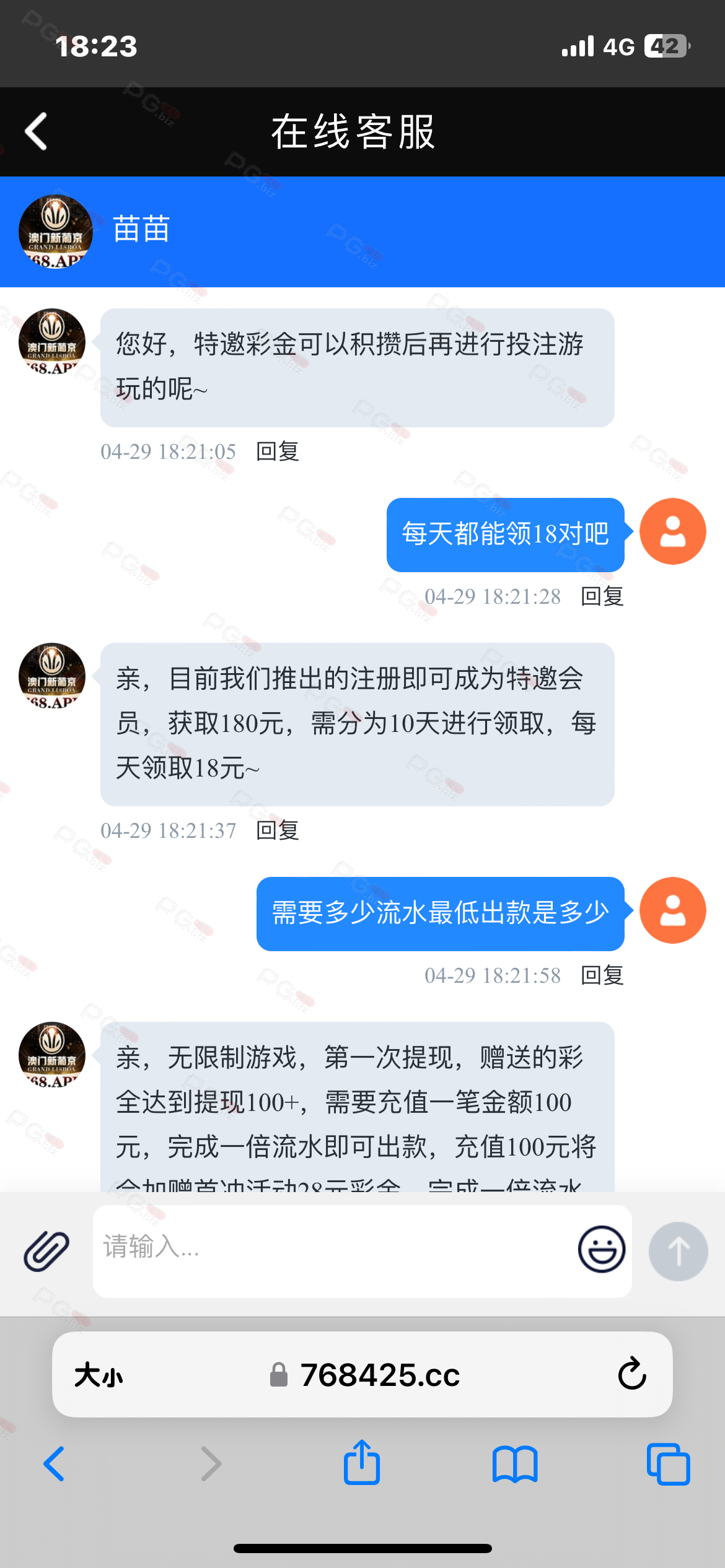Tap 回复 under the 18:21:05 message
Screen dimensions: 725x1568
tap(278, 451)
